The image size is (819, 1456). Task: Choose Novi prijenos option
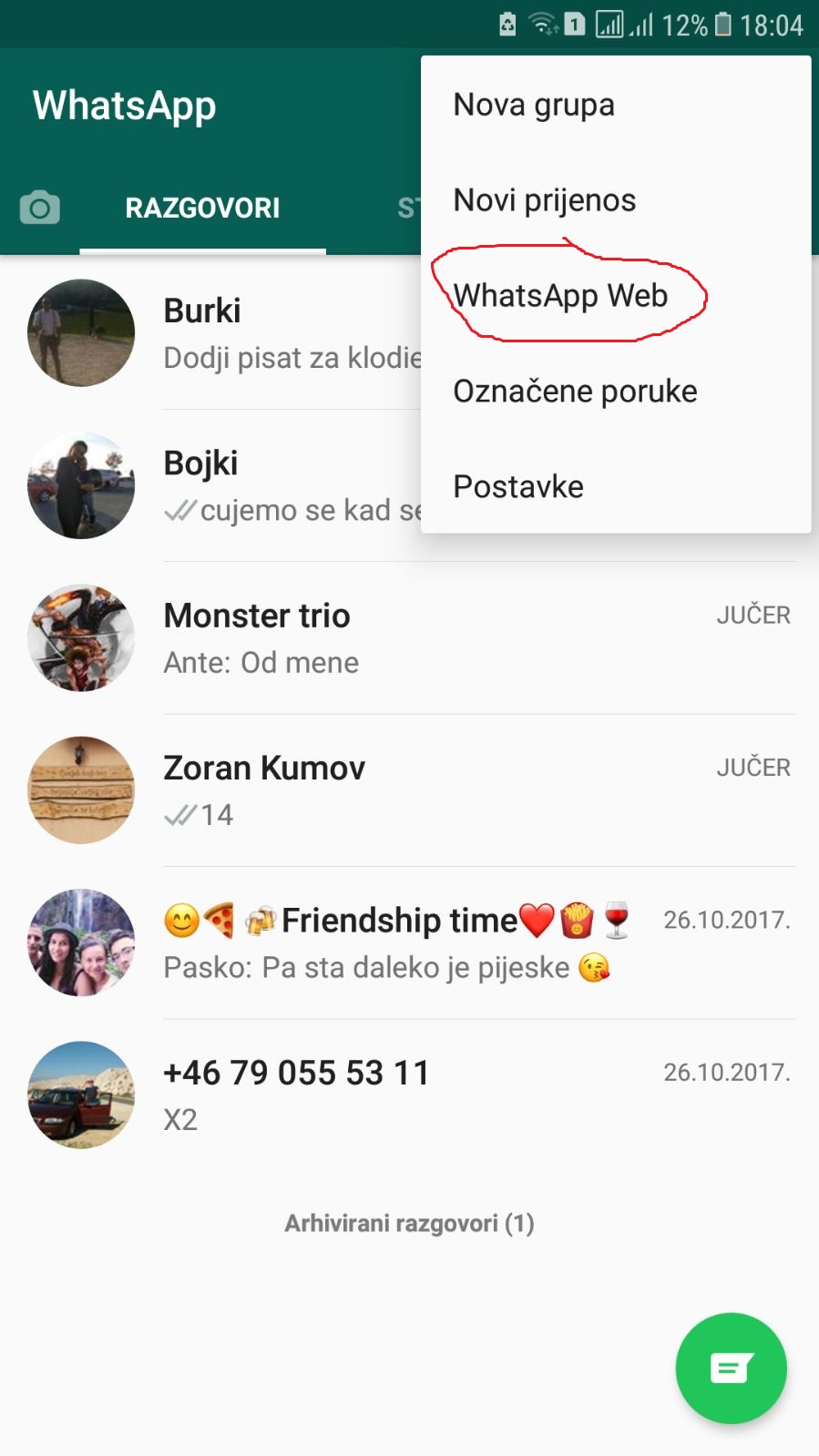click(545, 200)
